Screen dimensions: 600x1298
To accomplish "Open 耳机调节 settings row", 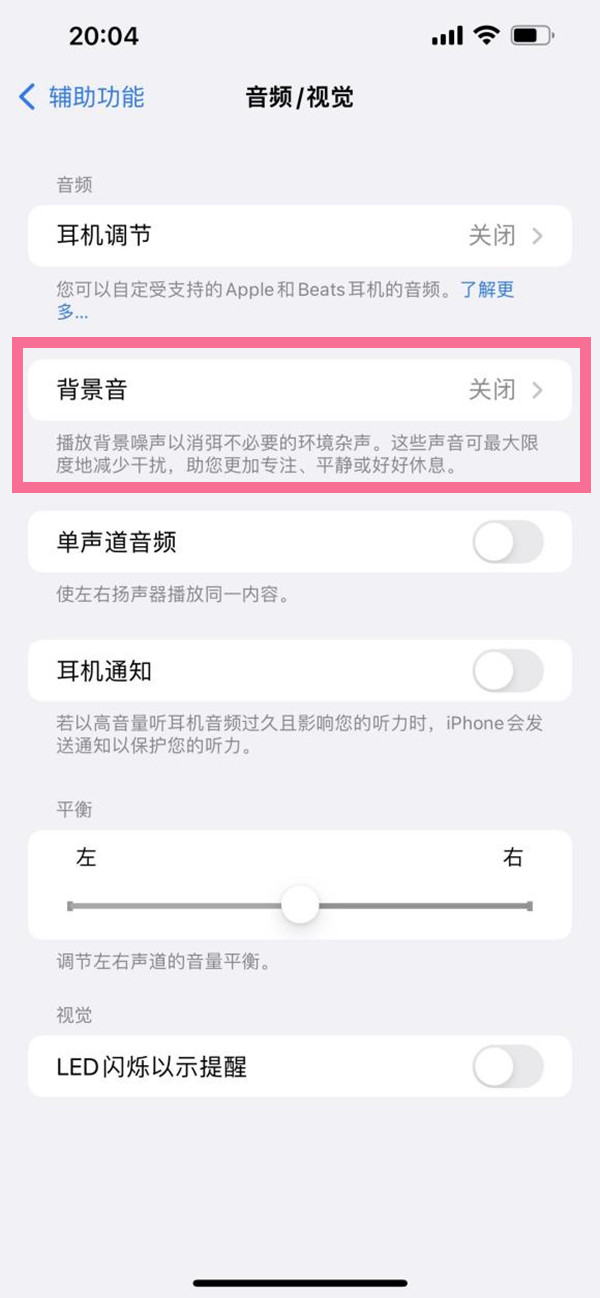I will pyautogui.click(x=300, y=236).
